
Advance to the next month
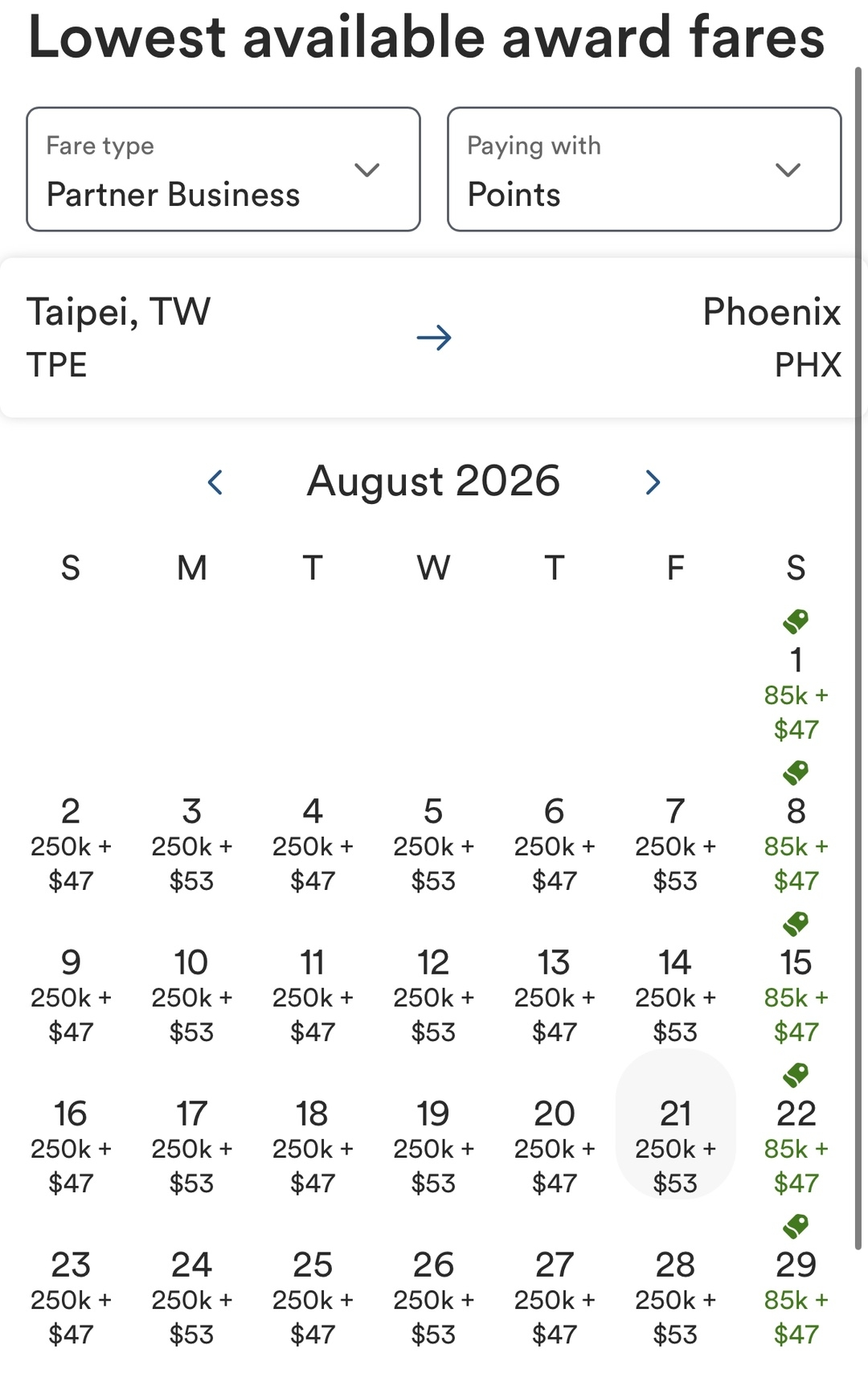(653, 482)
